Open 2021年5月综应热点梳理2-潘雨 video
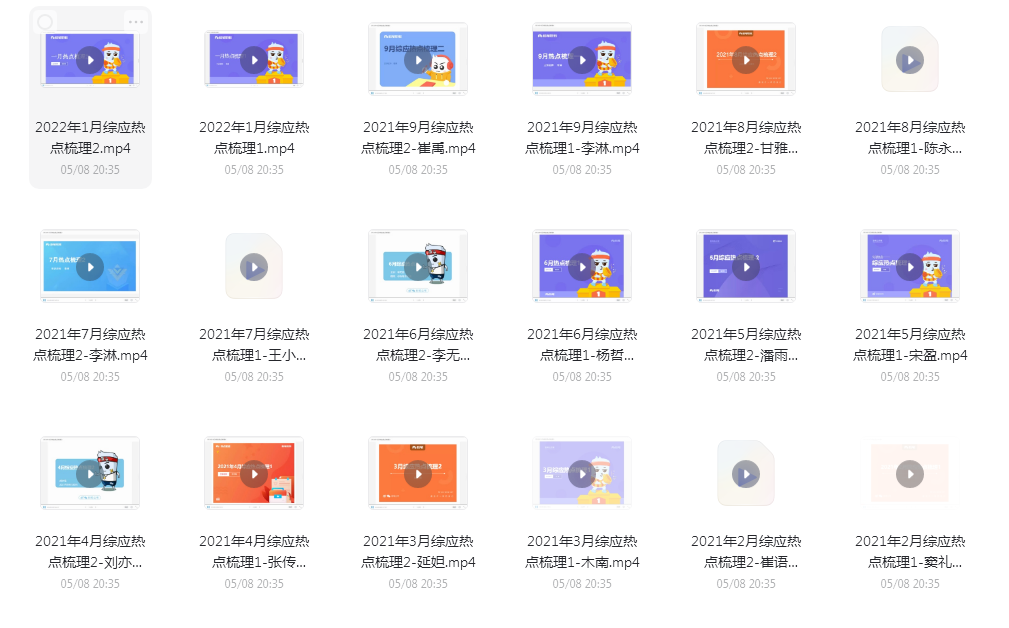Screen dimensions: 1009x628 (x=746, y=267)
